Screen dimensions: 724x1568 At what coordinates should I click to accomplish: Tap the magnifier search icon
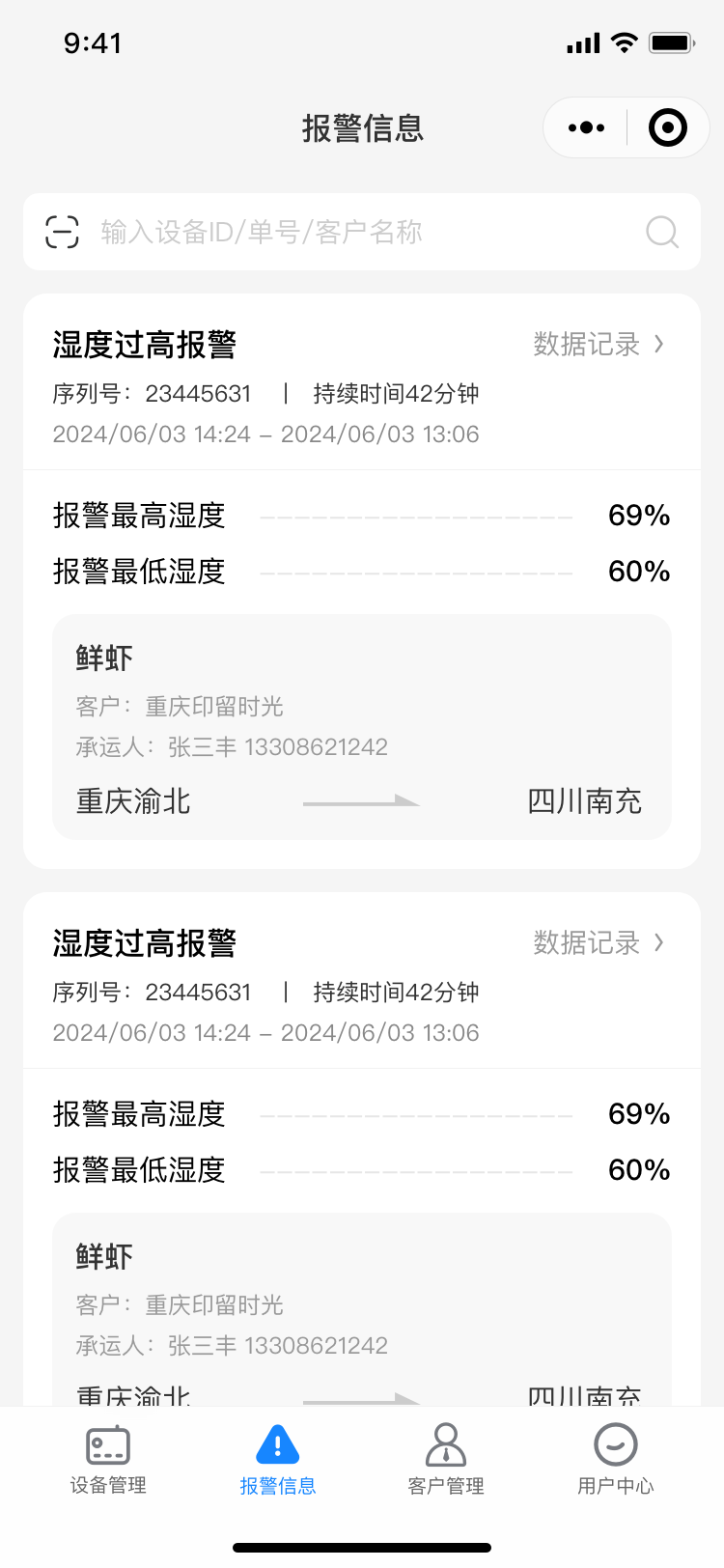(662, 232)
